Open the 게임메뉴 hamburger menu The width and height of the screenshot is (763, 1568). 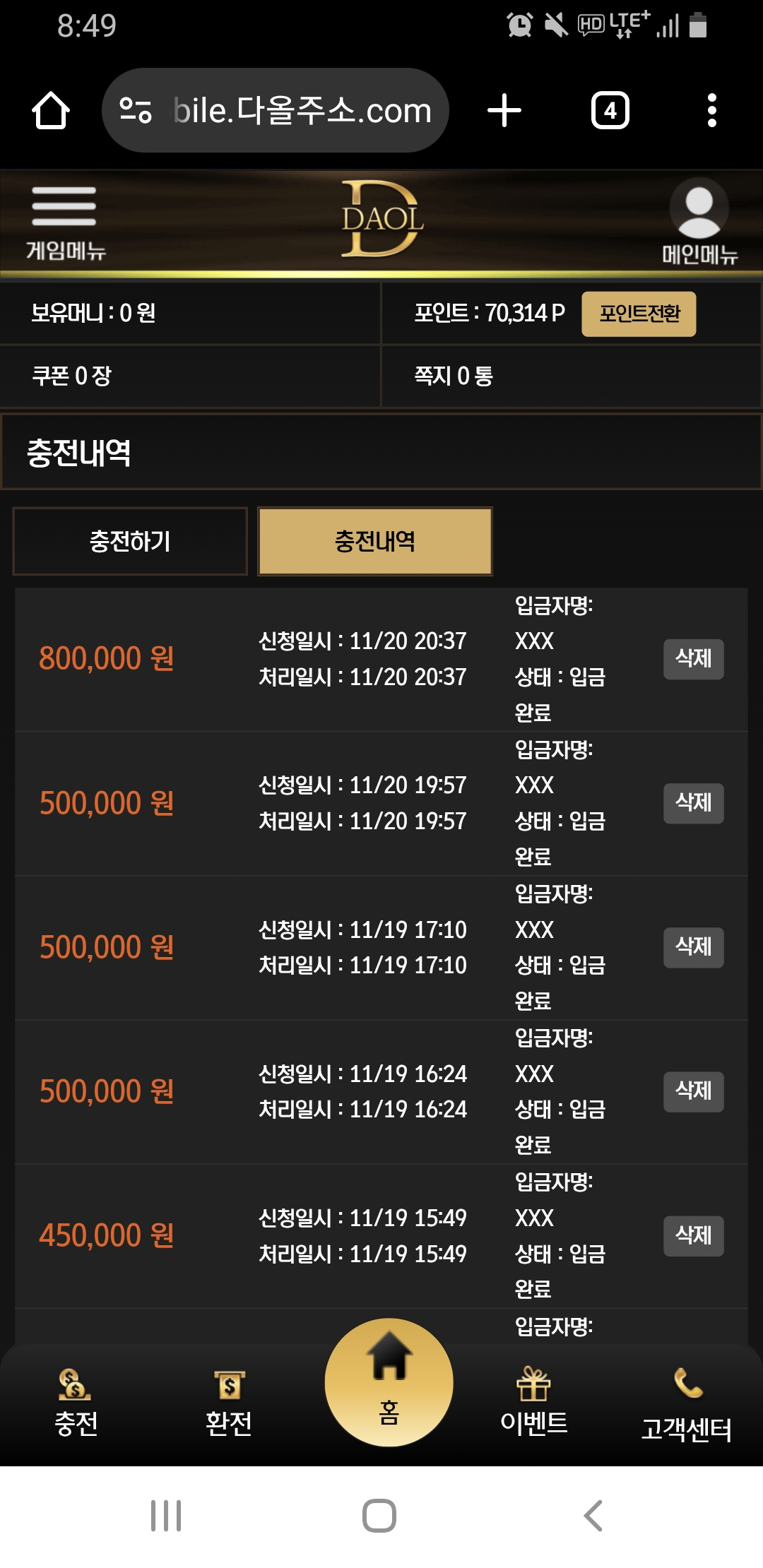click(64, 221)
